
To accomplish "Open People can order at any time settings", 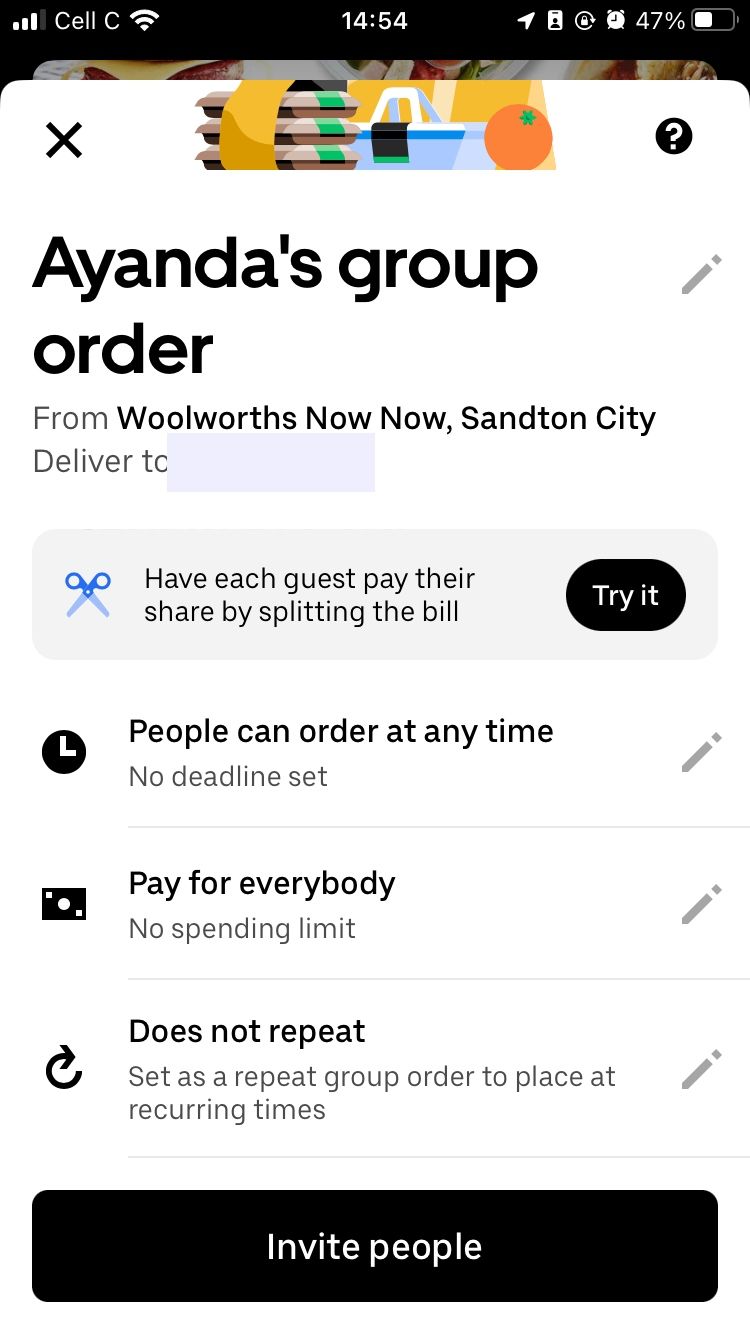I will [x=340, y=732].
